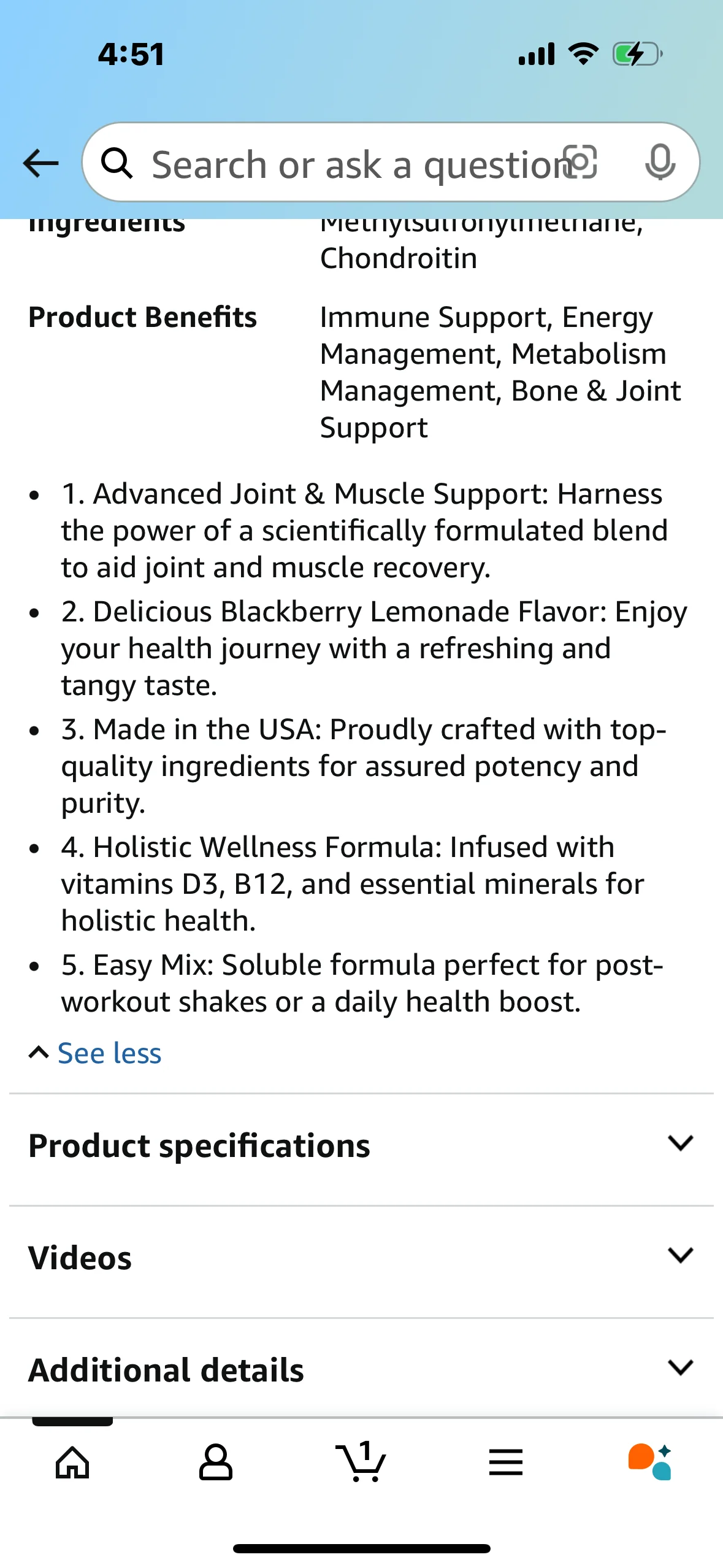This screenshot has width=723, height=1568.
Task: Open the account profile tab
Action: [216, 1463]
